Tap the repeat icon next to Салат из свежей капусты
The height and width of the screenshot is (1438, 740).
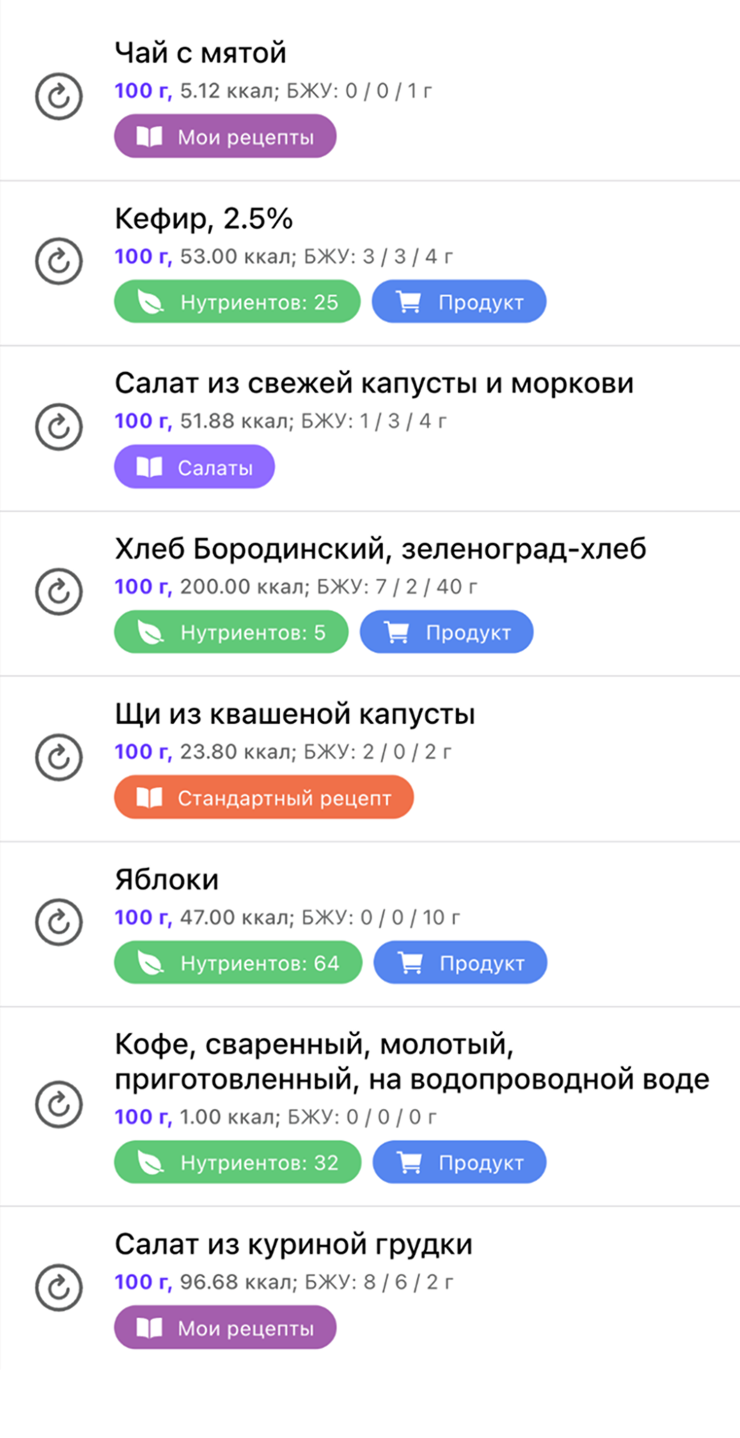[x=58, y=428]
